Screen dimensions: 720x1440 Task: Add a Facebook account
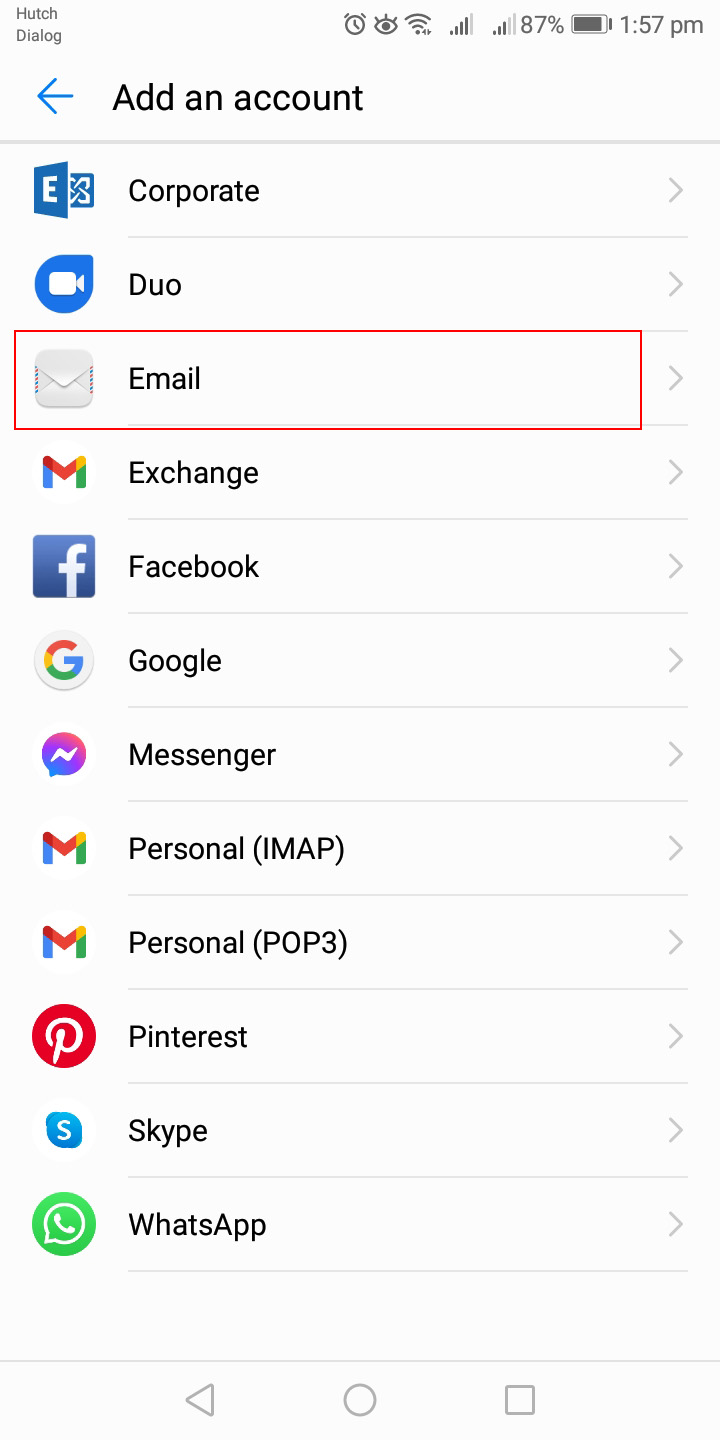(360, 567)
